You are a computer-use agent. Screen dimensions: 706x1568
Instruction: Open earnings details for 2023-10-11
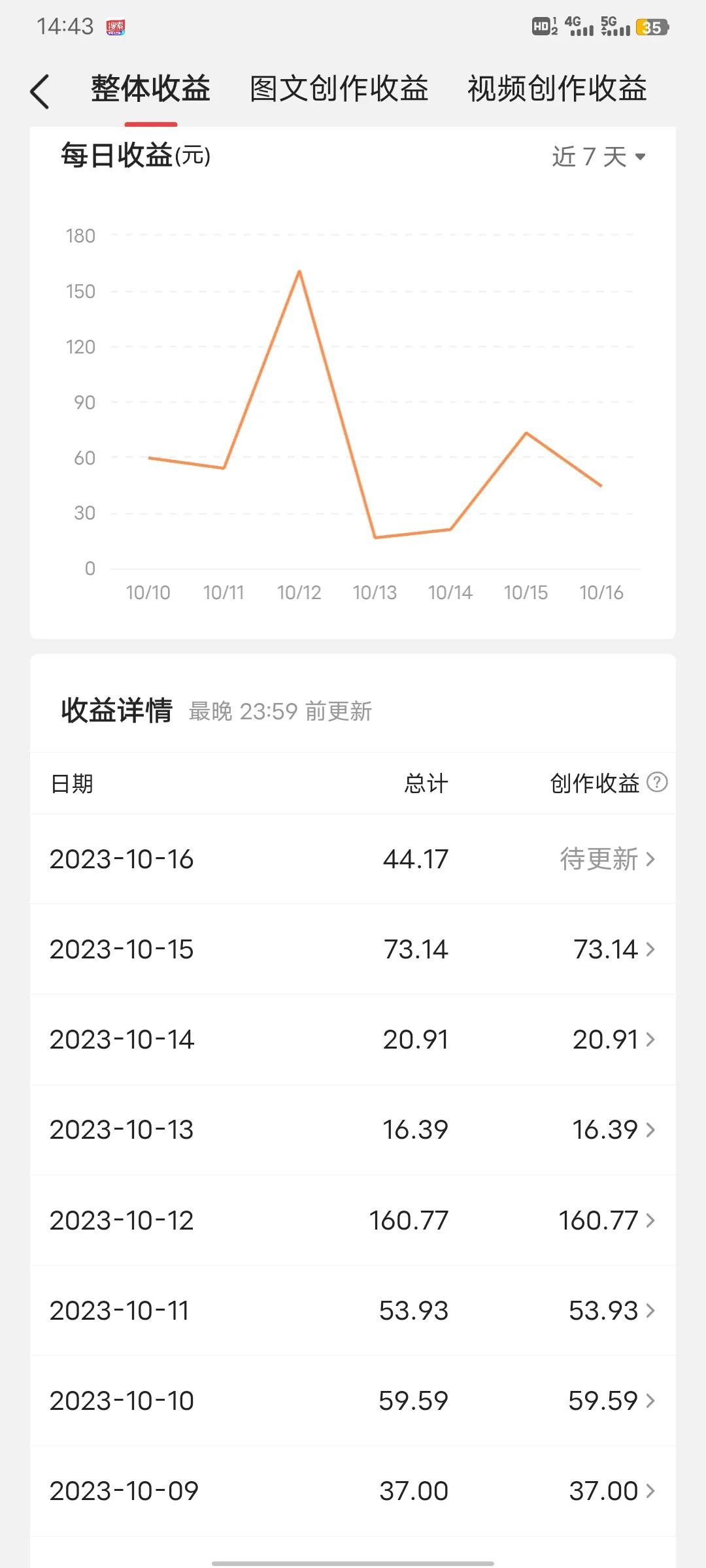pos(612,1311)
